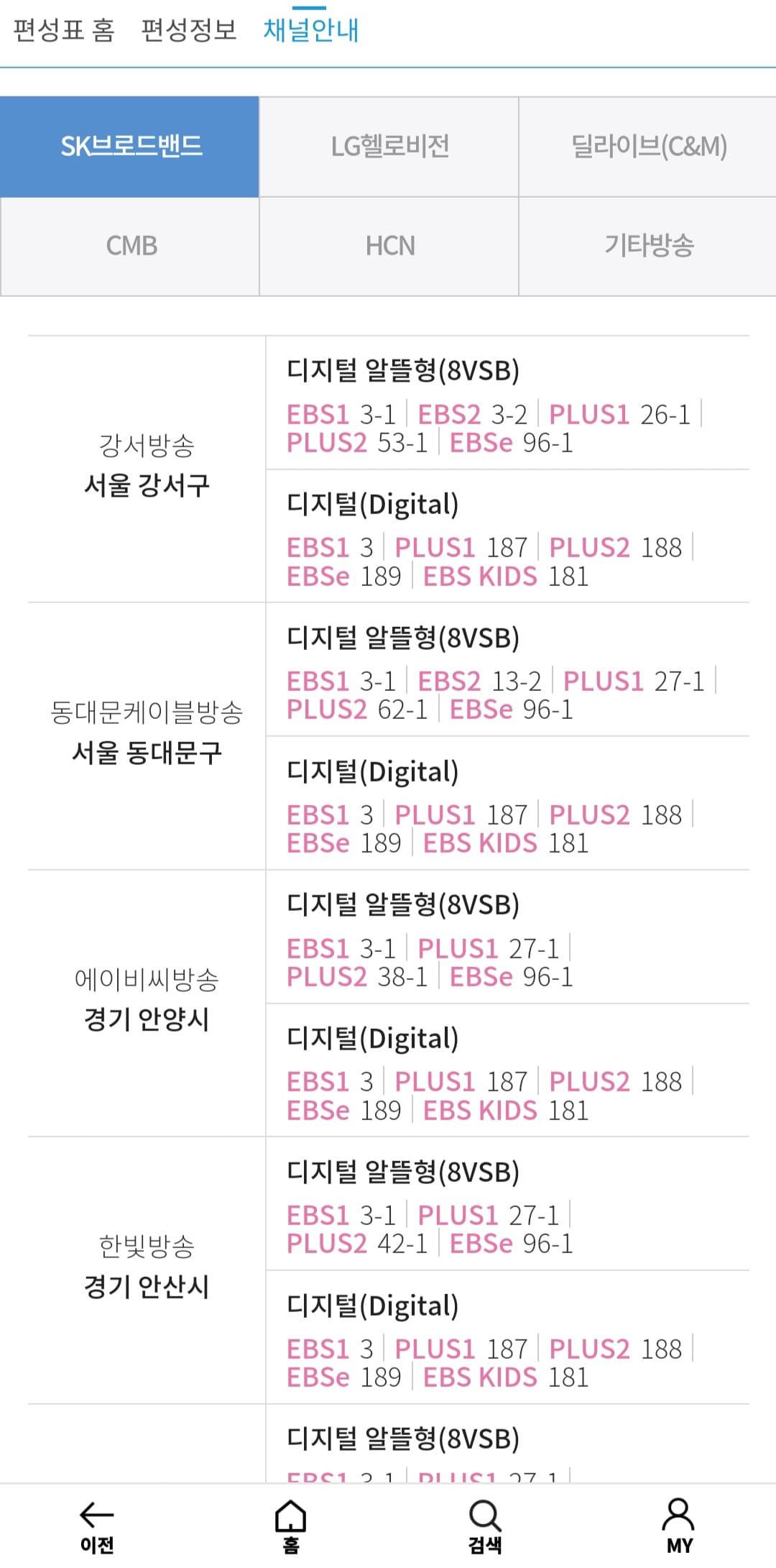The image size is (776, 1568).
Task: Select the CMB provider option
Action: 129,246
